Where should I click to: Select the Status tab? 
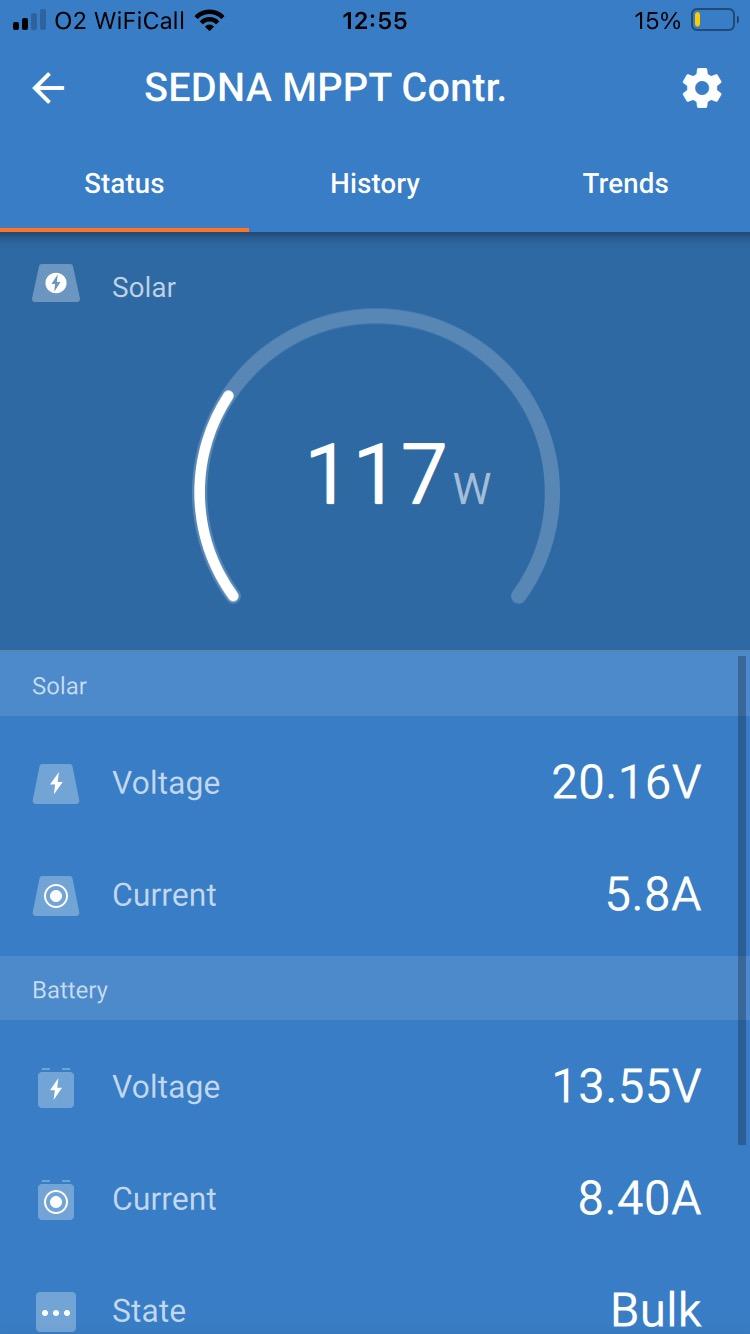[x=124, y=184]
